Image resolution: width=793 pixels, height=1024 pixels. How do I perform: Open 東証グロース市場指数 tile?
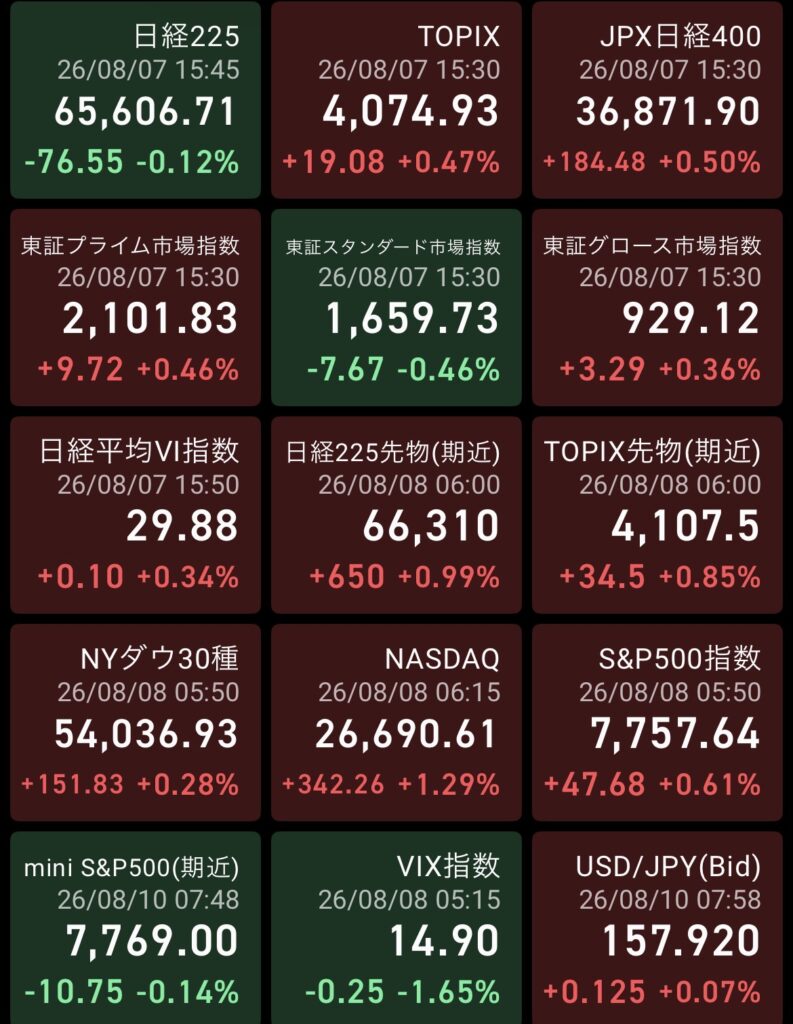coord(657,308)
